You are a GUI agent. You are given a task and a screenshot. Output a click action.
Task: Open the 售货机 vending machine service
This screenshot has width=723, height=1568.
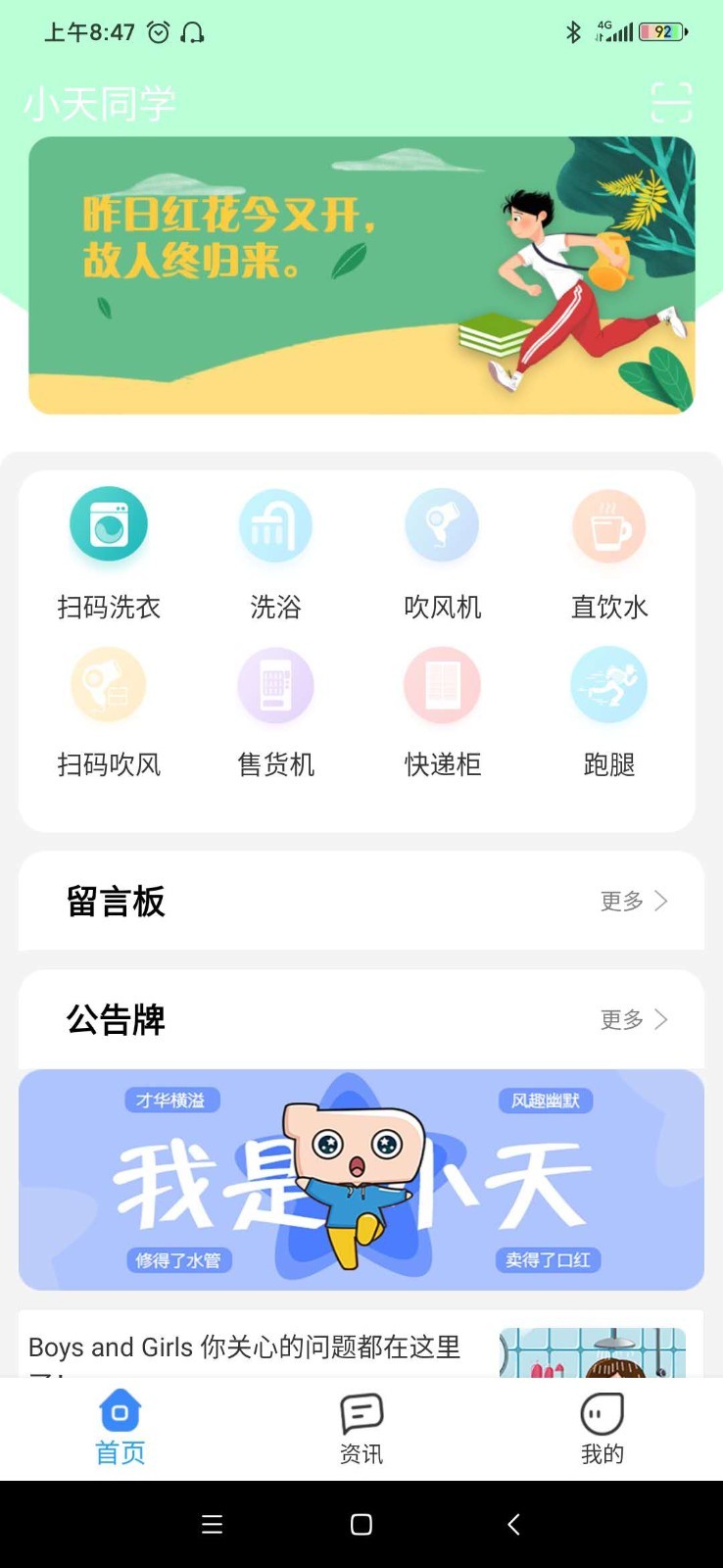tap(275, 684)
